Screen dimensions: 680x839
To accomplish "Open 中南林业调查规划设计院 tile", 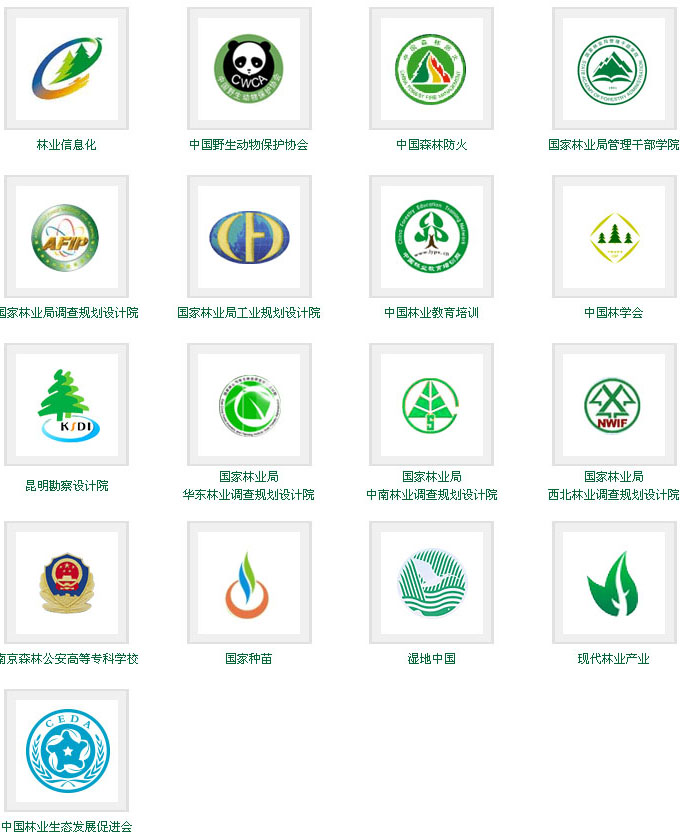I will click(431, 405).
